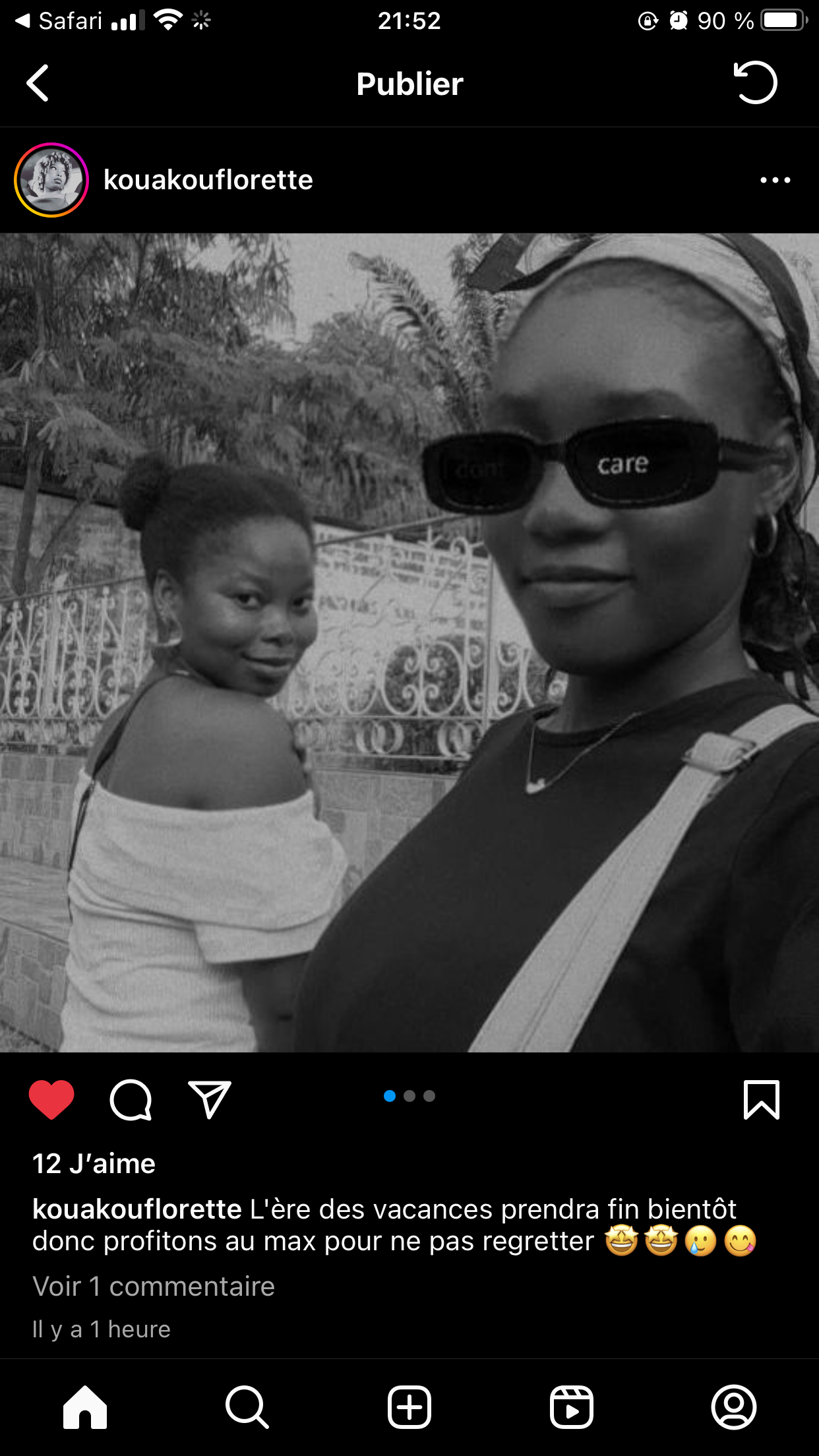Switch to the Search tab
This screenshot has width=819, height=1456.
point(247,1407)
